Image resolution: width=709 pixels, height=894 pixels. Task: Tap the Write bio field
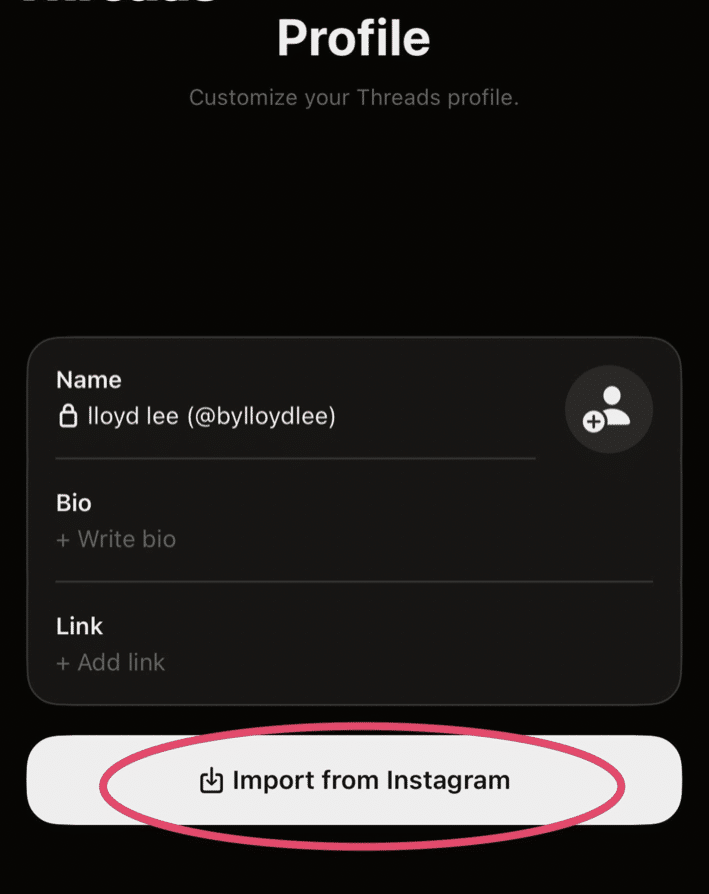116,539
